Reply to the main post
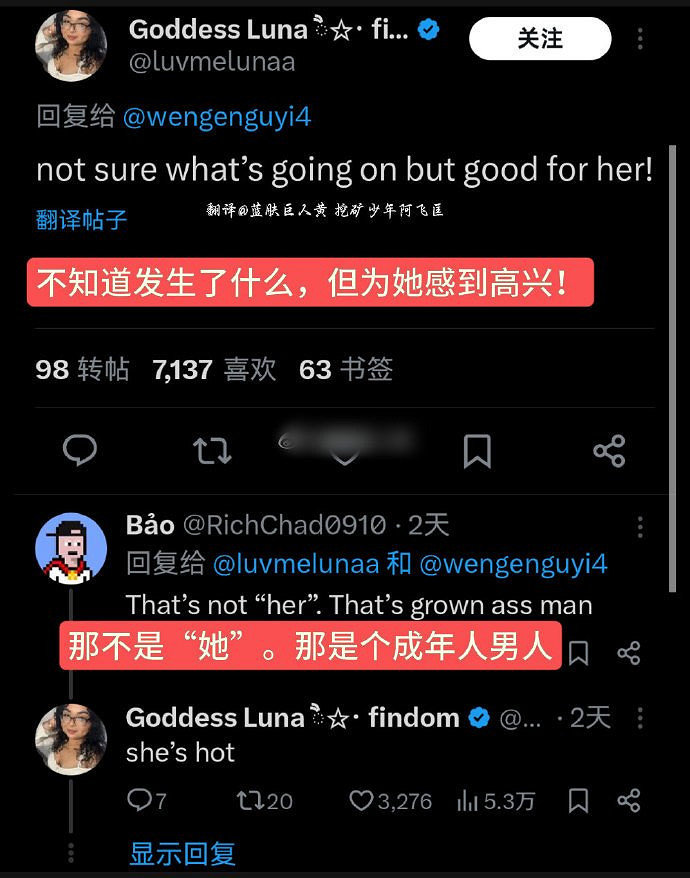690x878 pixels. coord(80,451)
